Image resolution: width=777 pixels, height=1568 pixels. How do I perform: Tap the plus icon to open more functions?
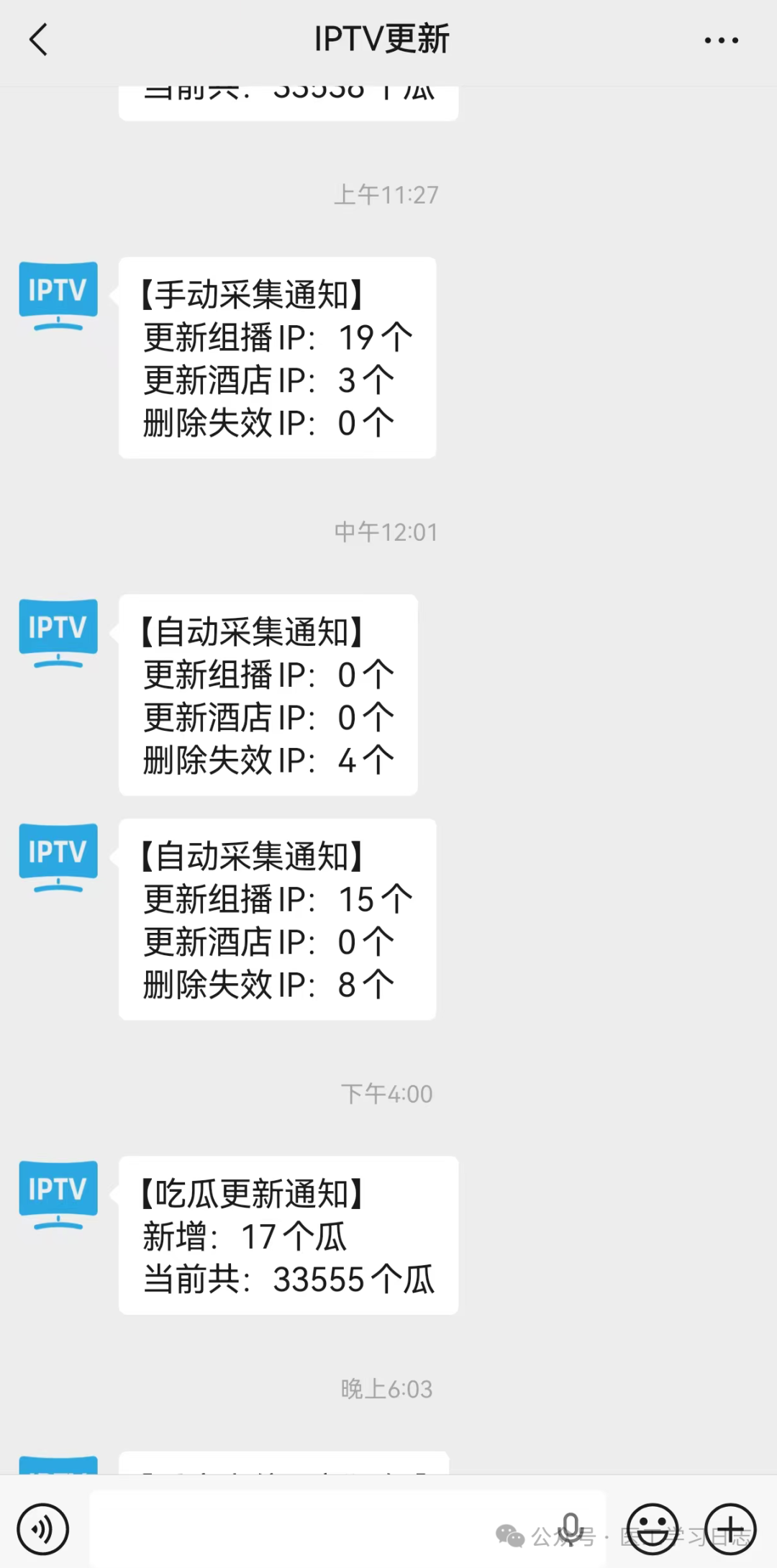point(730,1528)
